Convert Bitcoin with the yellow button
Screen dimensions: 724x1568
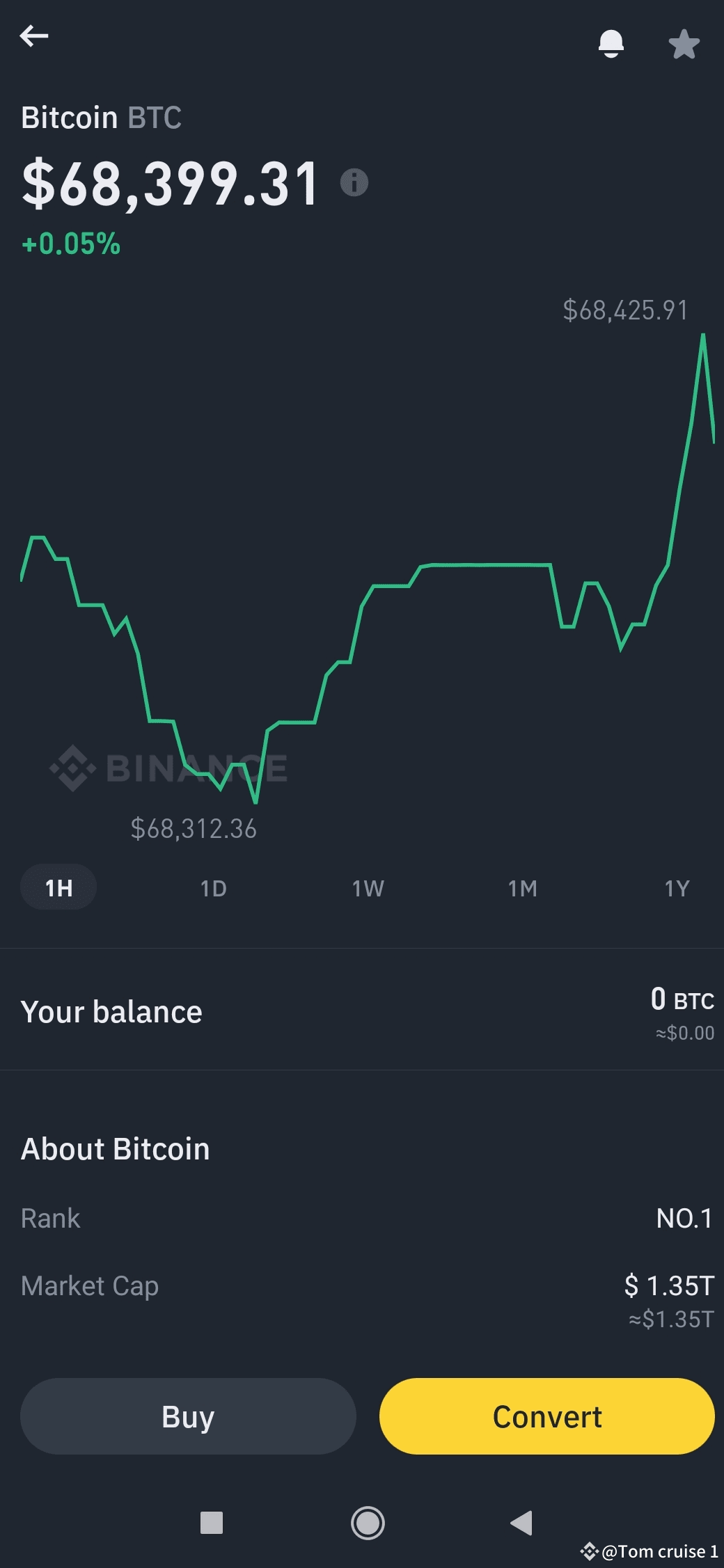[x=547, y=1416]
